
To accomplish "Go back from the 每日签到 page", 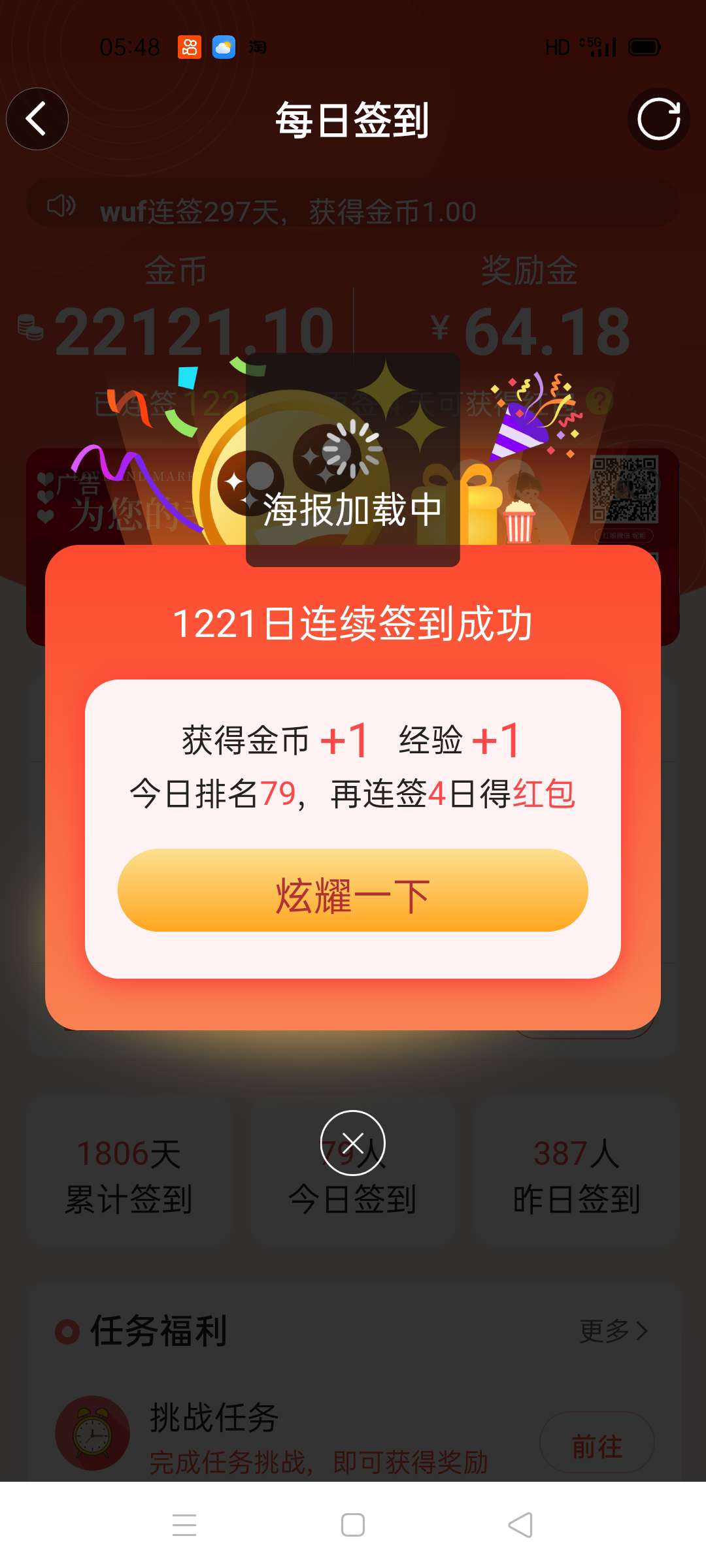I will (37, 119).
